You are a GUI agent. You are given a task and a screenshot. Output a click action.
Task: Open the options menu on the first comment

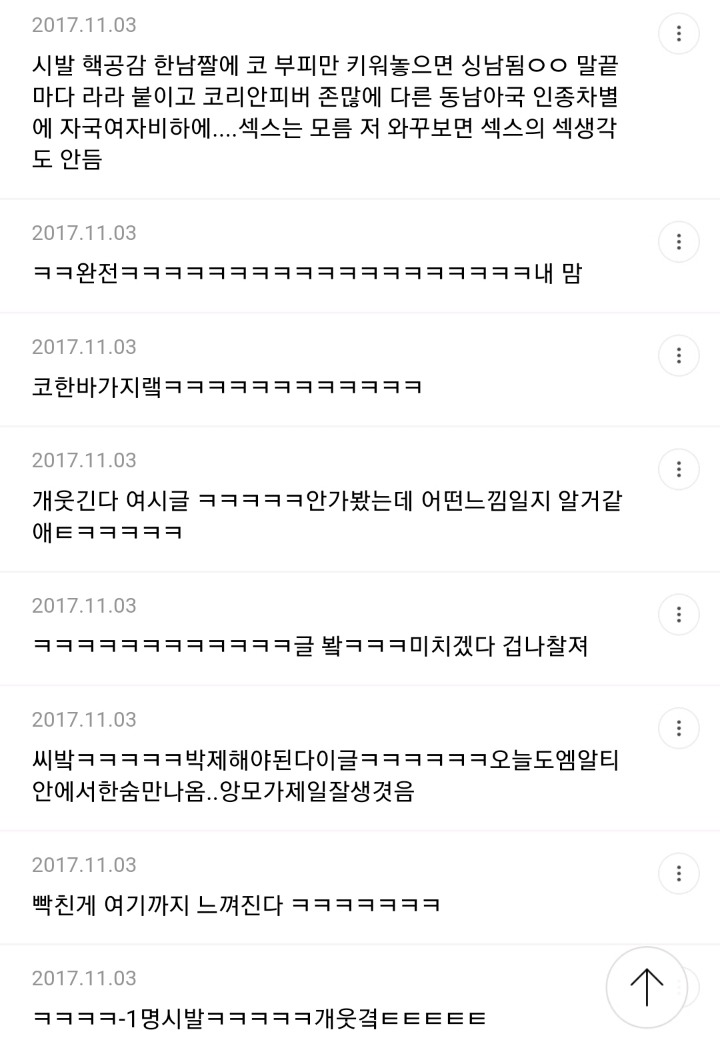tap(679, 32)
